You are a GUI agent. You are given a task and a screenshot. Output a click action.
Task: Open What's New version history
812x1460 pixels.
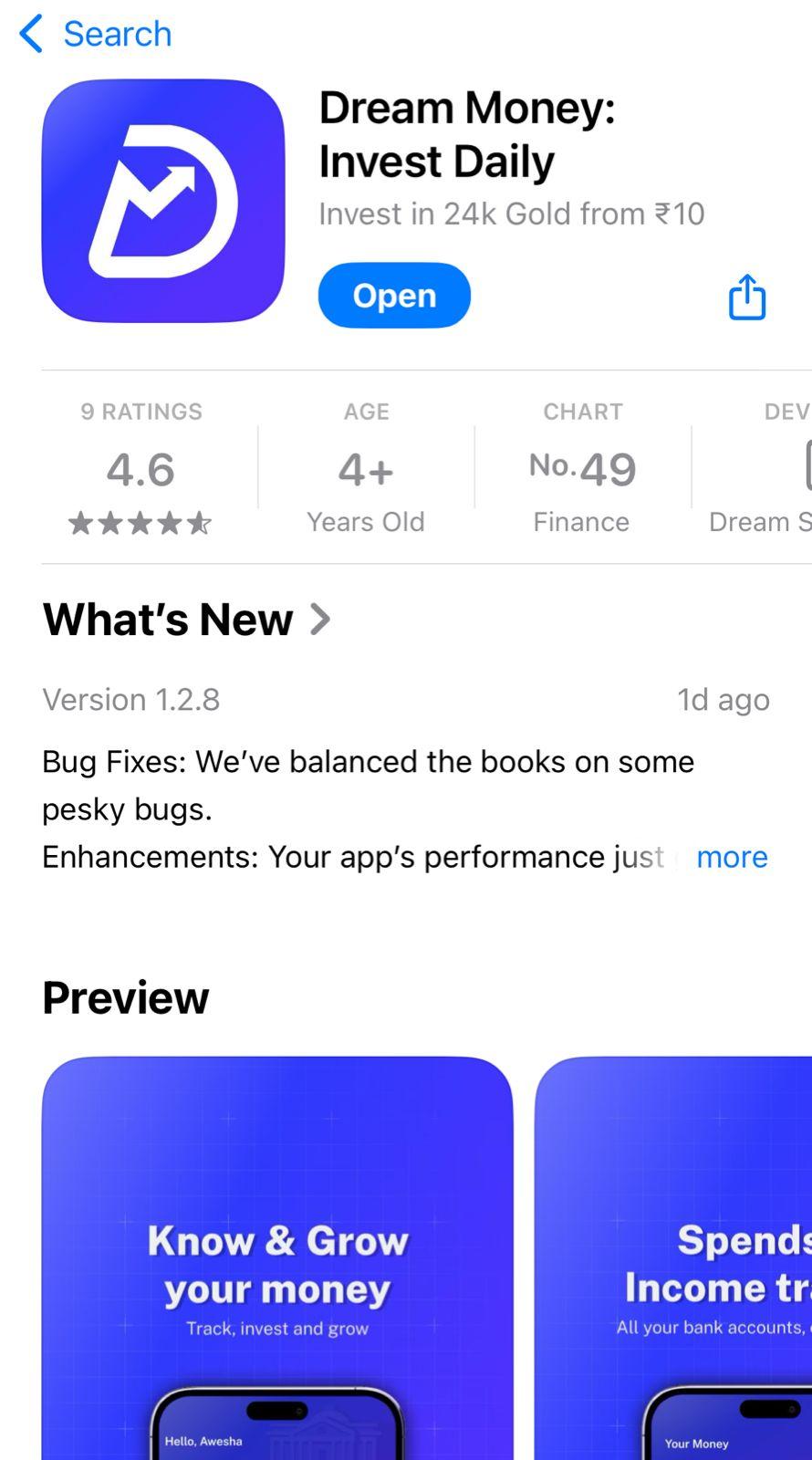(187, 620)
